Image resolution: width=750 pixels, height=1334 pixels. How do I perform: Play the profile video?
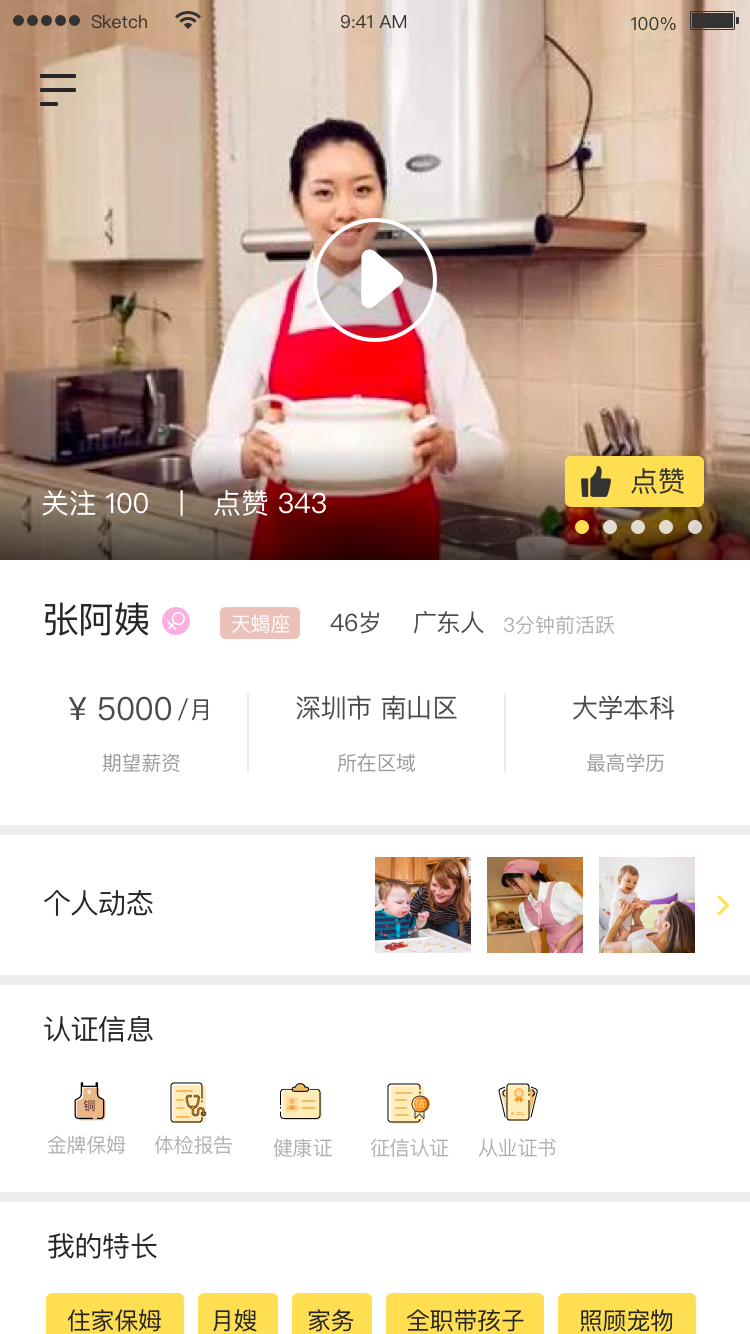[x=375, y=280]
